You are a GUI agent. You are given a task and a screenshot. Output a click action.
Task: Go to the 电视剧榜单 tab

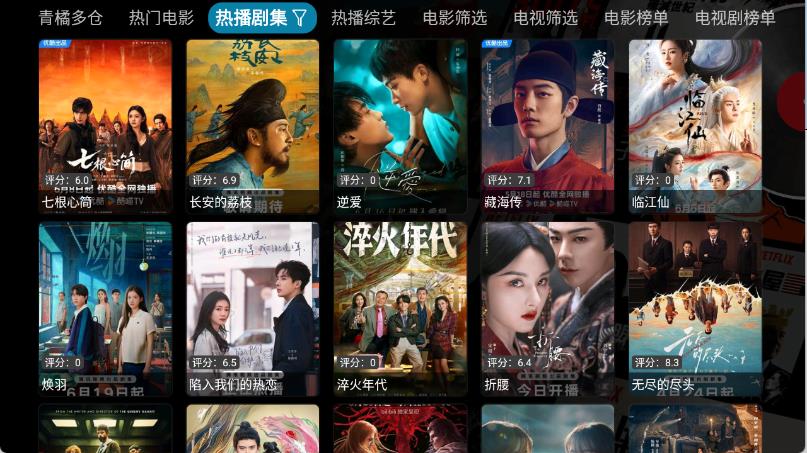(x=735, y=18)
